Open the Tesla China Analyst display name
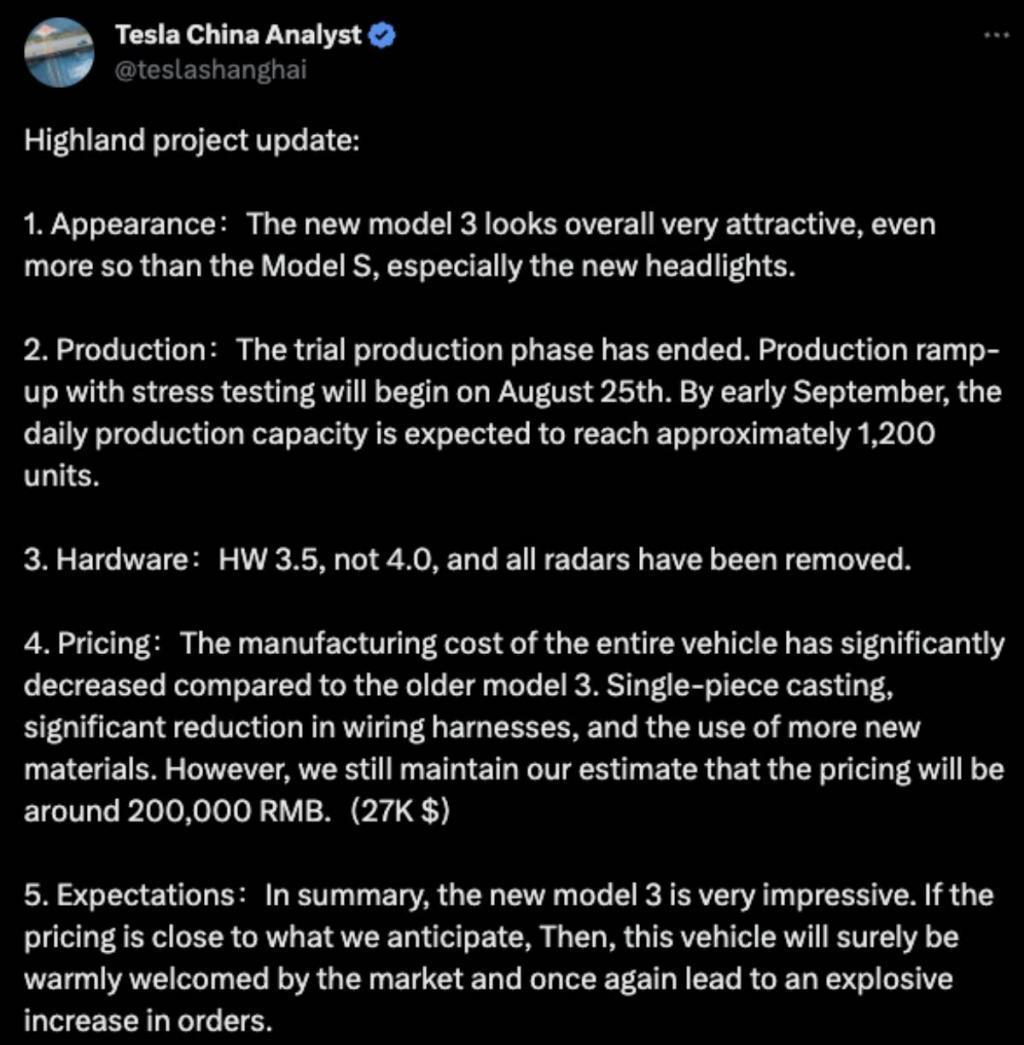This screenshot has height=1045, width=1024. coord(240,33)
